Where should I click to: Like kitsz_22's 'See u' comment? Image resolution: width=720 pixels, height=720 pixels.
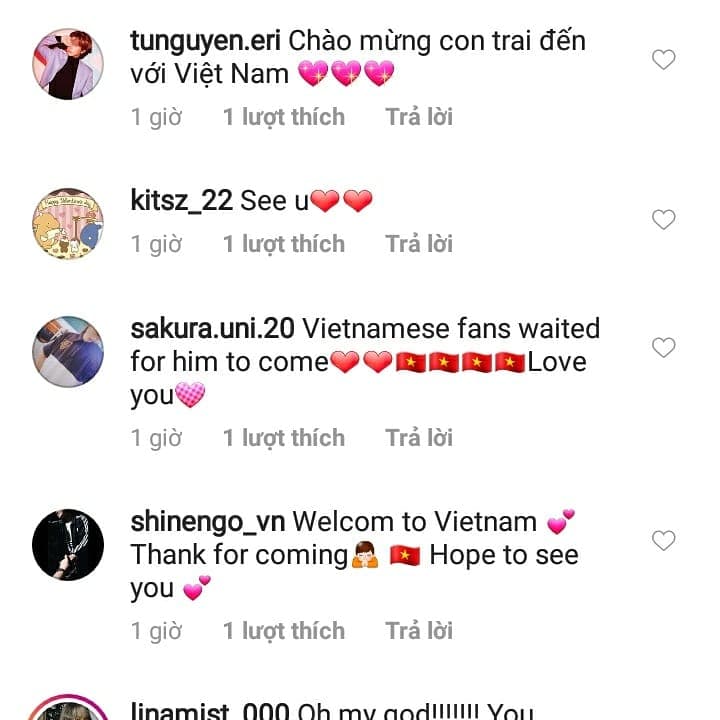(664, 219)
